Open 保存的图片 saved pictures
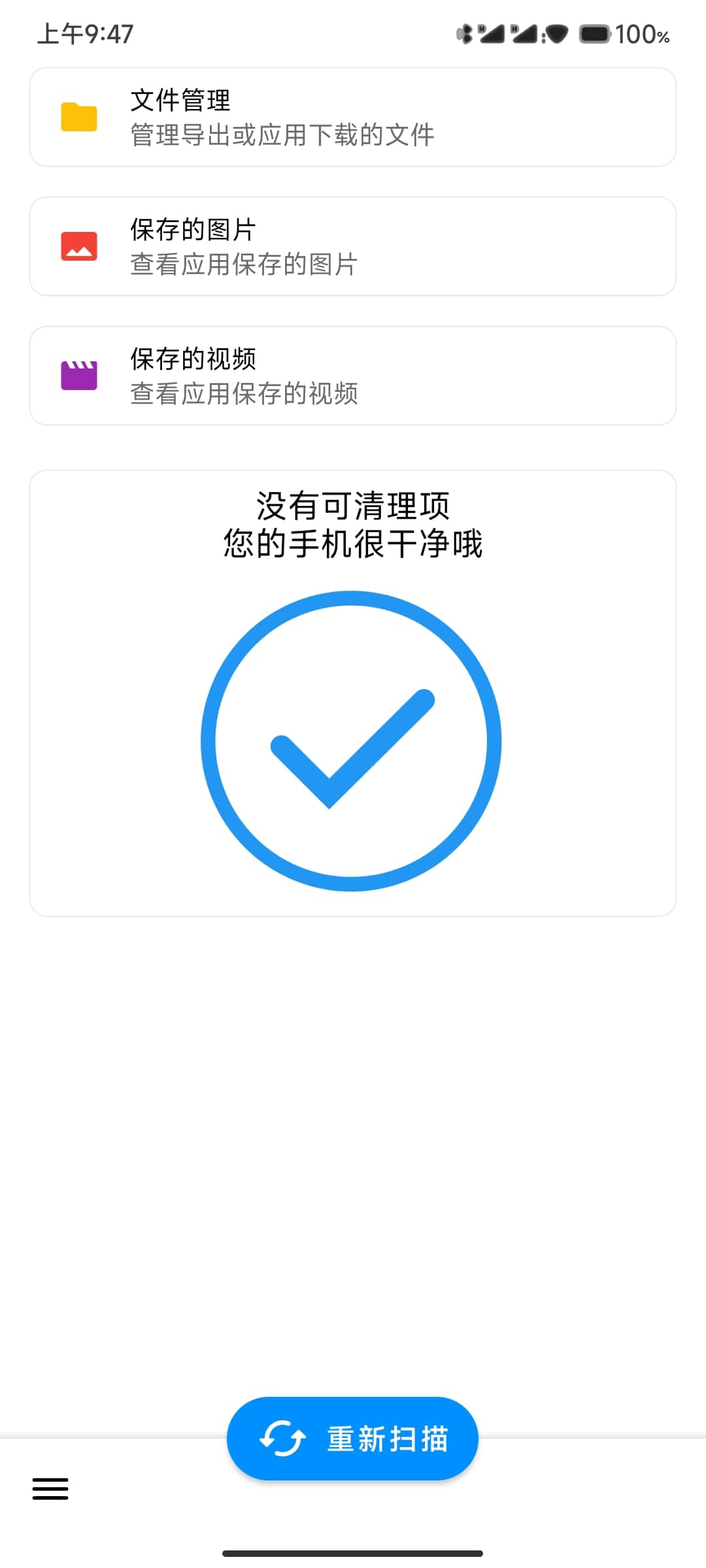Viewport: 706px width, 1568px height. [x=353, y=246]
